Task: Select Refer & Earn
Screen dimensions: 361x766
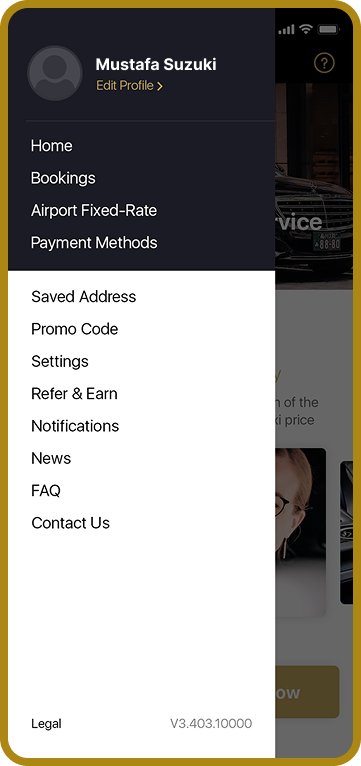Action: tap(74, 394)
